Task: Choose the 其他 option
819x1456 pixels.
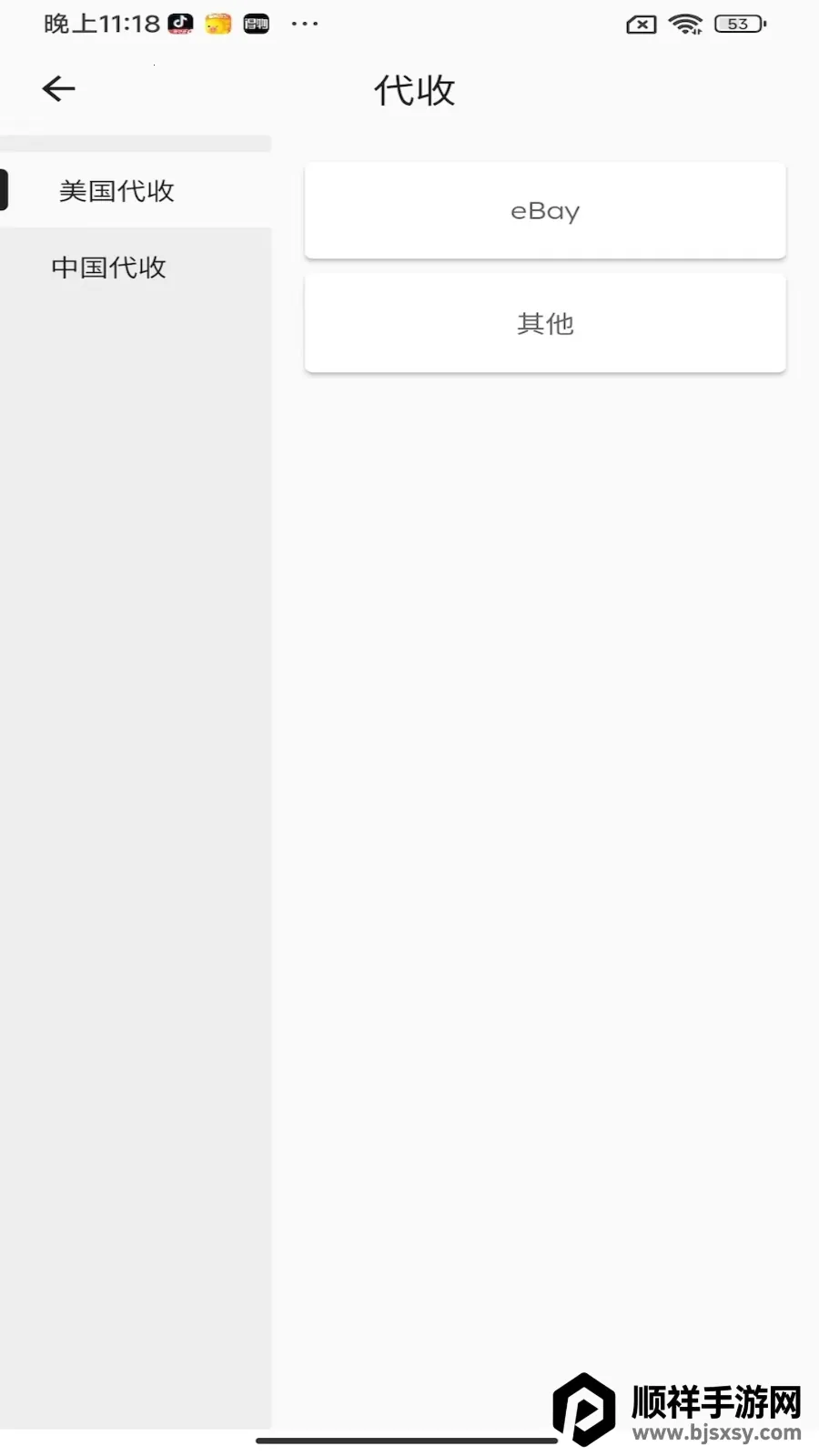Action: (x=544, y=323)
